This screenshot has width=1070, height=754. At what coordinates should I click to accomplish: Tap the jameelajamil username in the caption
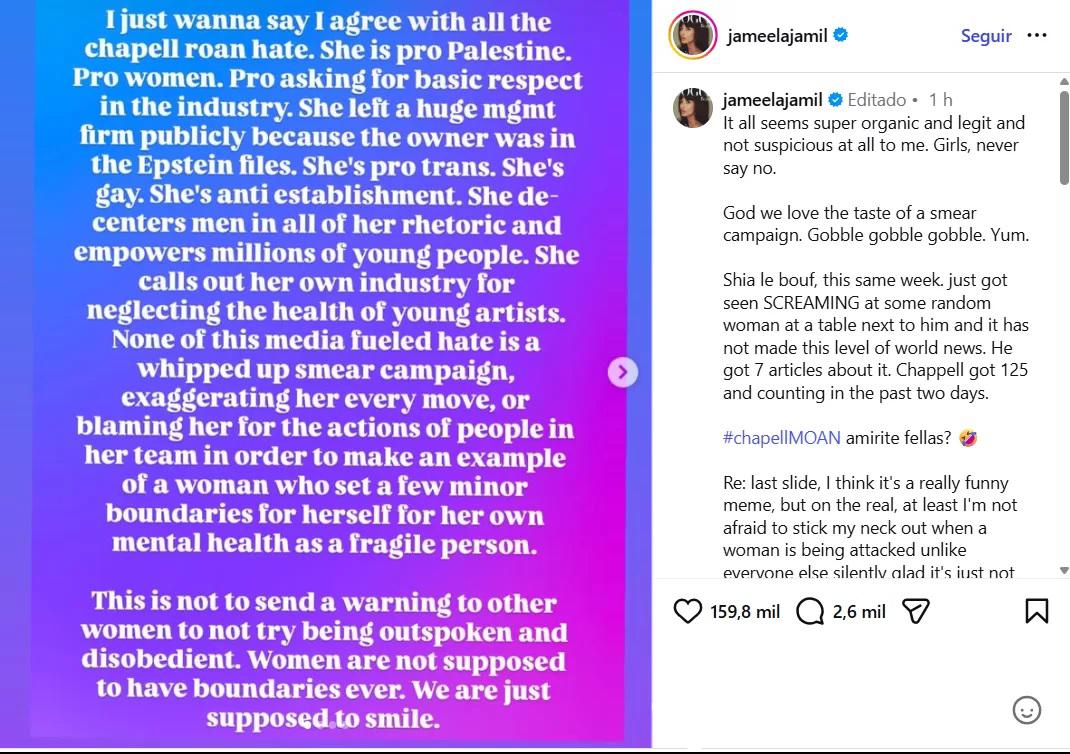[772, 100]
